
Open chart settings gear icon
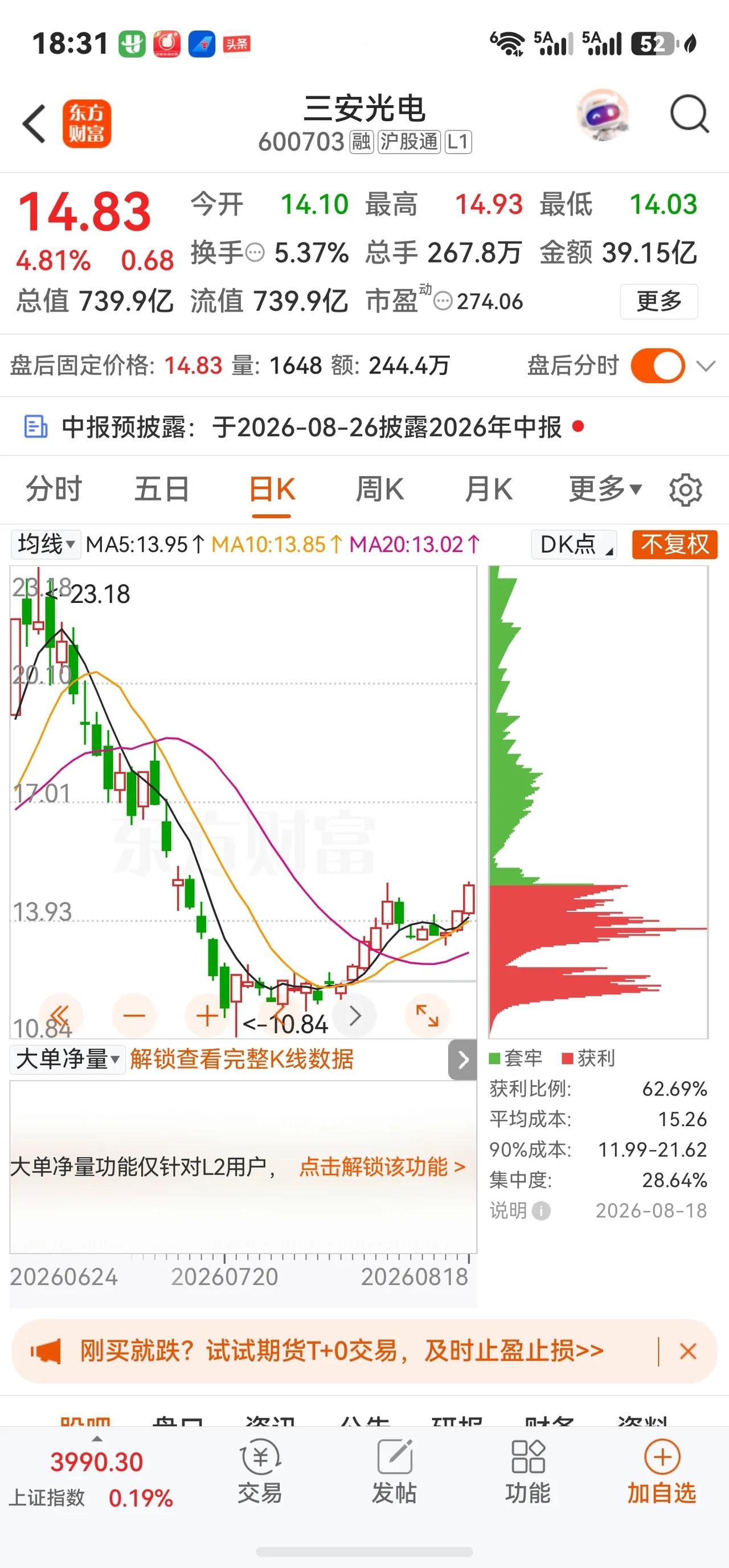(686, 490)
